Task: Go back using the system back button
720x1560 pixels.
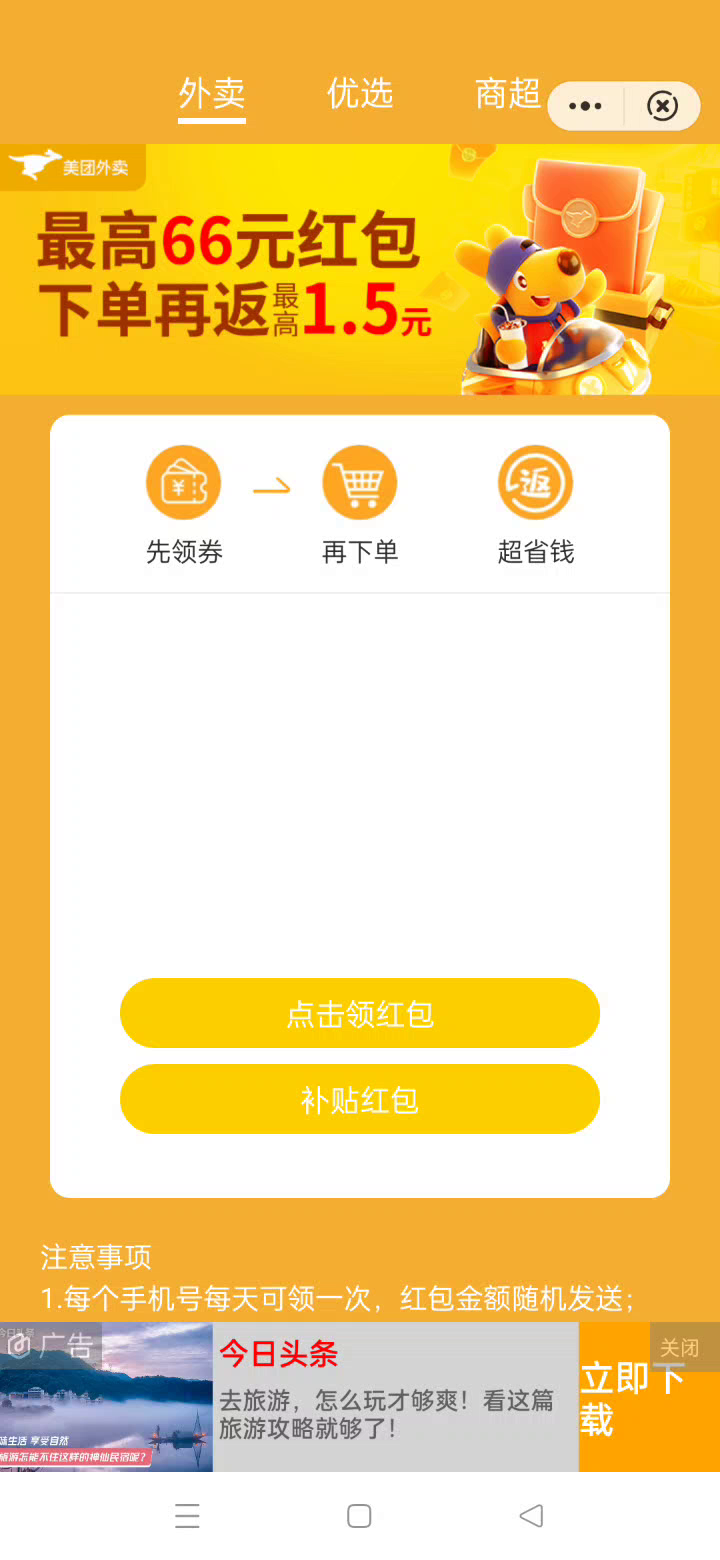Action: click(531, 1516)
